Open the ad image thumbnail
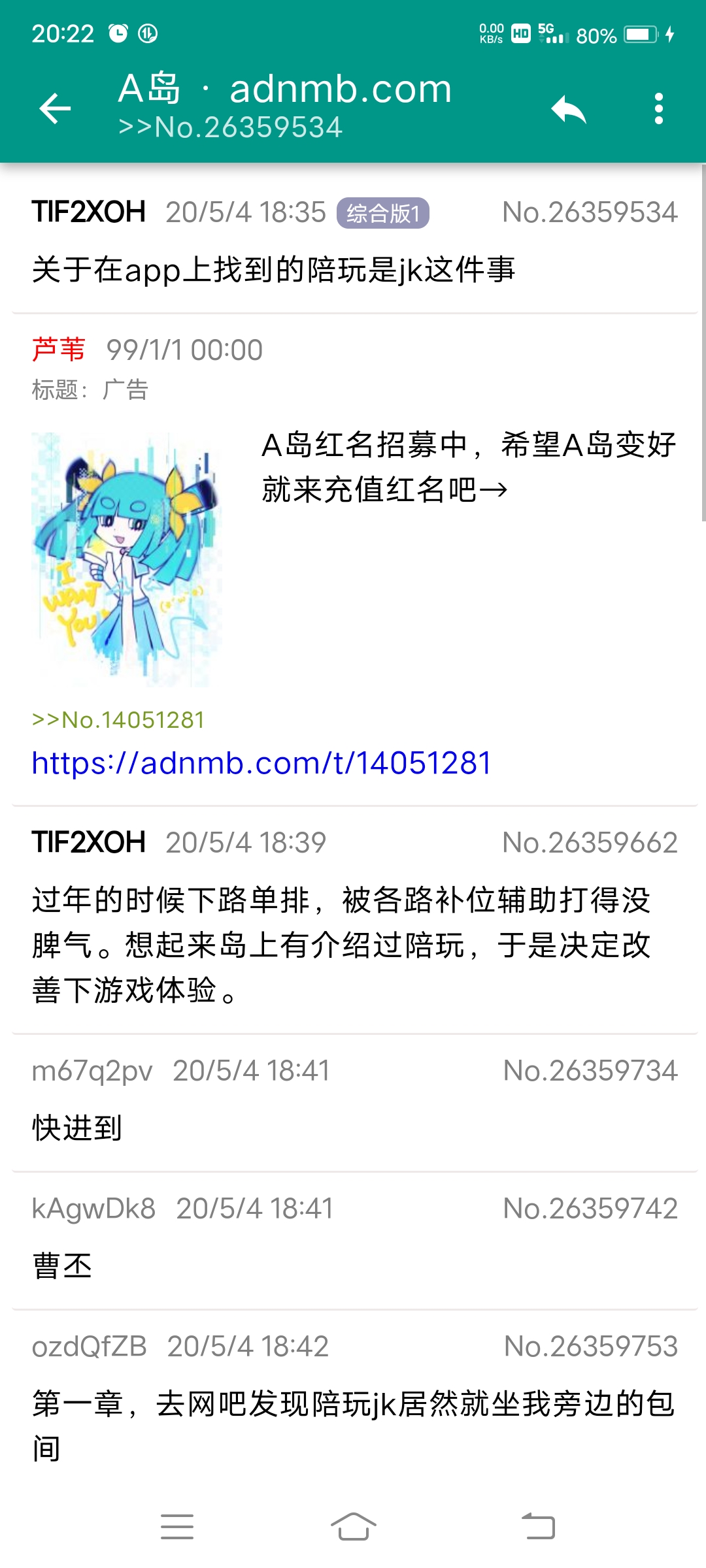Image resolution: width=706 pixels, height=1568 pixels. tap(127, 559)
